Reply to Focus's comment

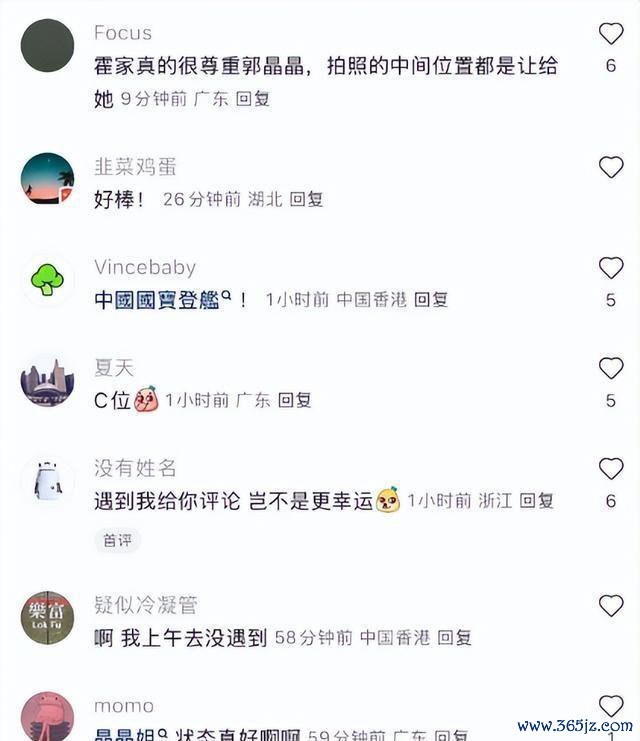[252, 100]
